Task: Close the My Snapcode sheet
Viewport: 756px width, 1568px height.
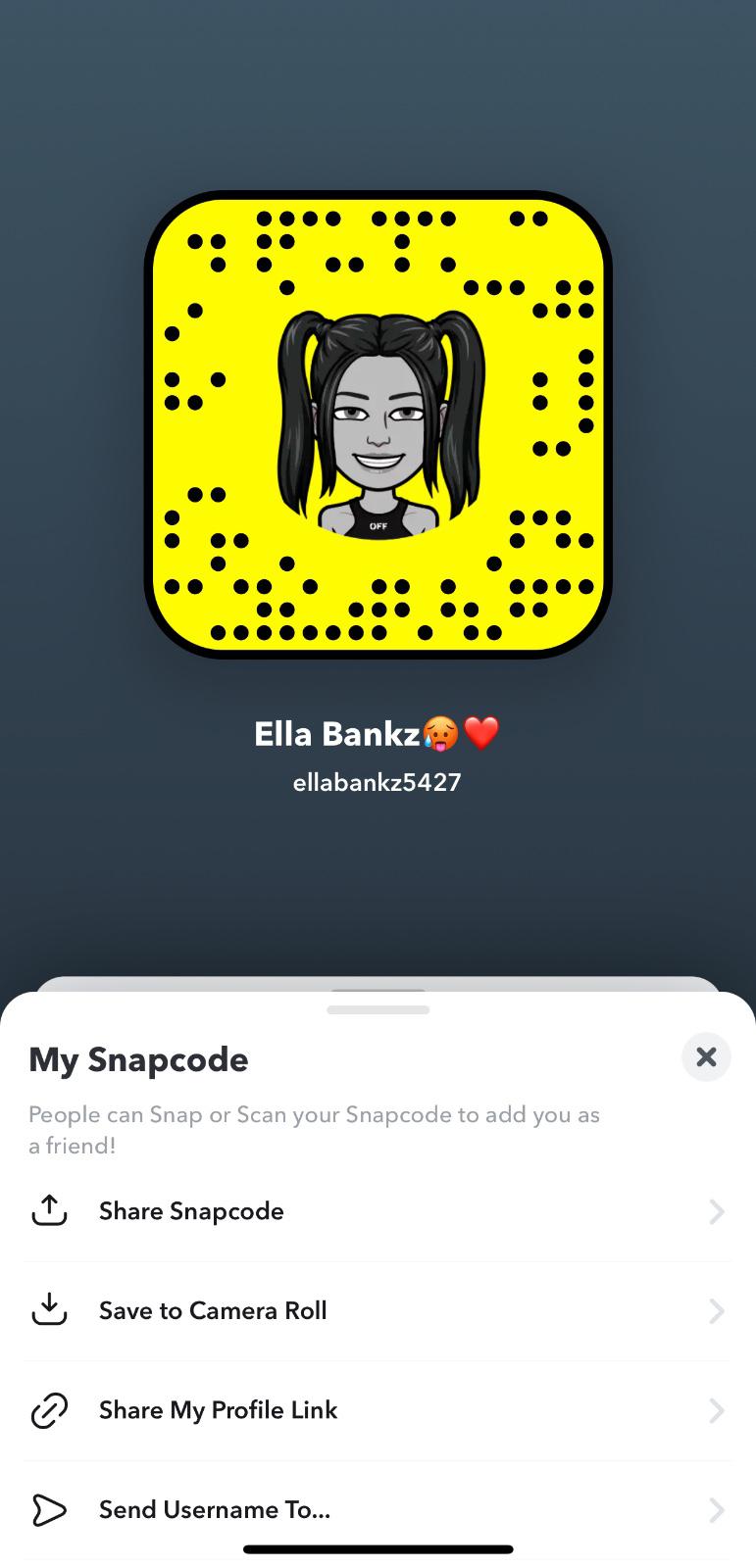Action: (706, 1057)
